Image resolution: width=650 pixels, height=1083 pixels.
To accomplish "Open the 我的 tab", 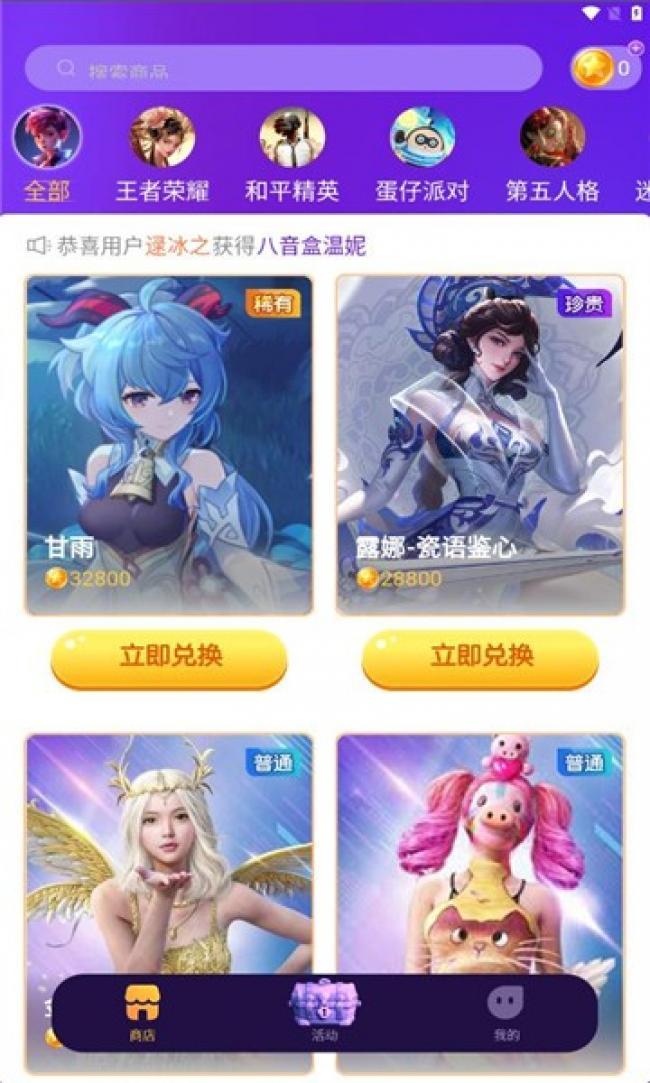I will 506,1013.
